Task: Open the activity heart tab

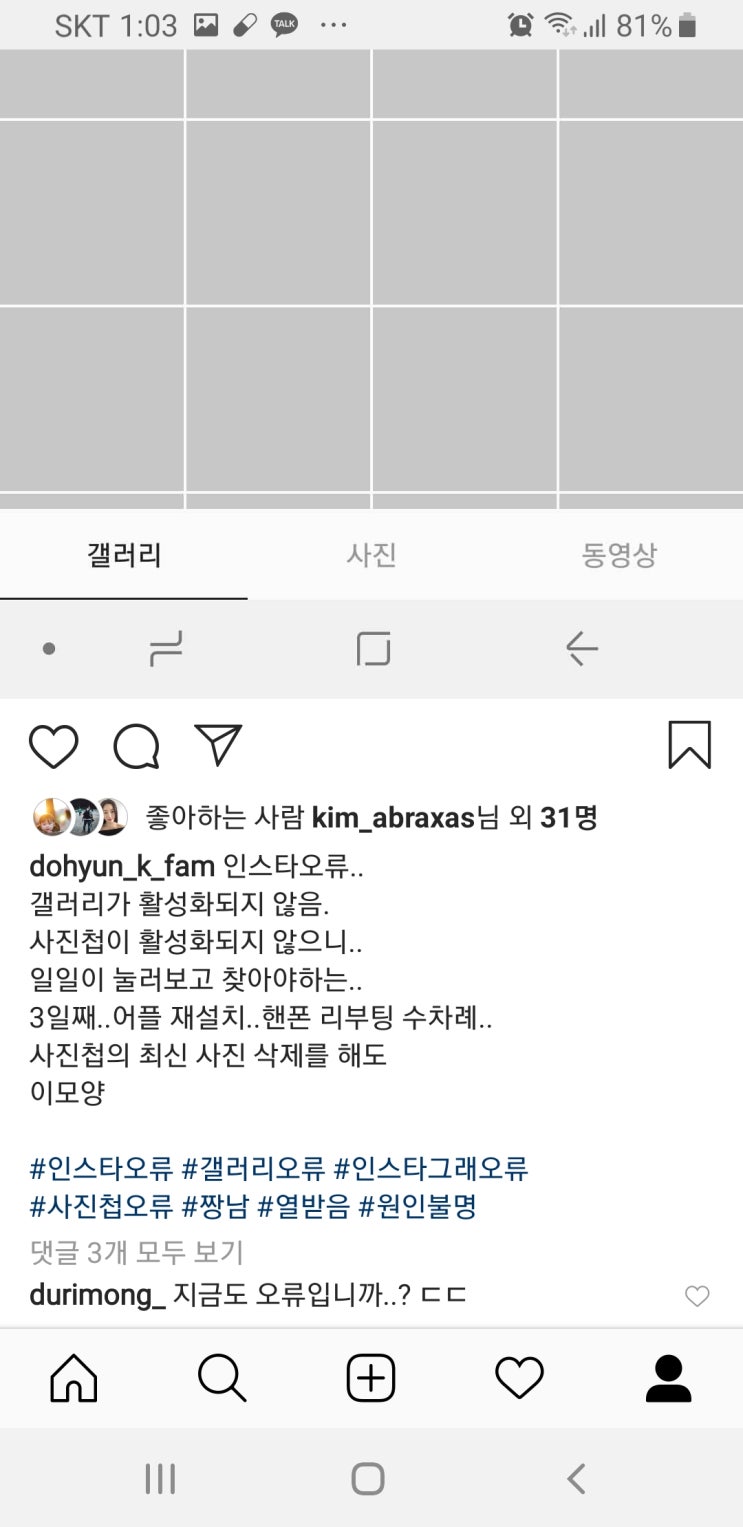Action: coord(519,1379)
